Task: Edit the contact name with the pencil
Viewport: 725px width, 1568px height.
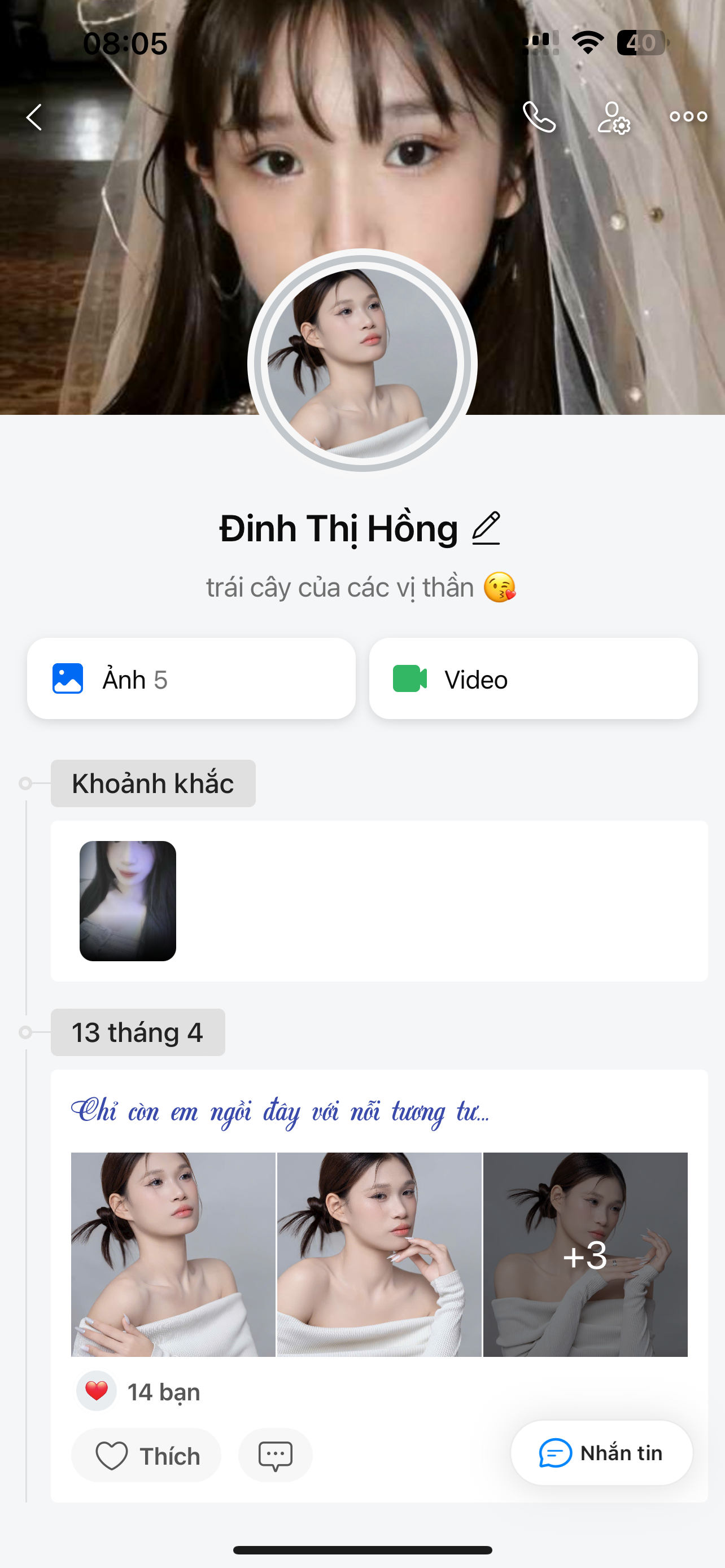Action: (x=486, y=528)
